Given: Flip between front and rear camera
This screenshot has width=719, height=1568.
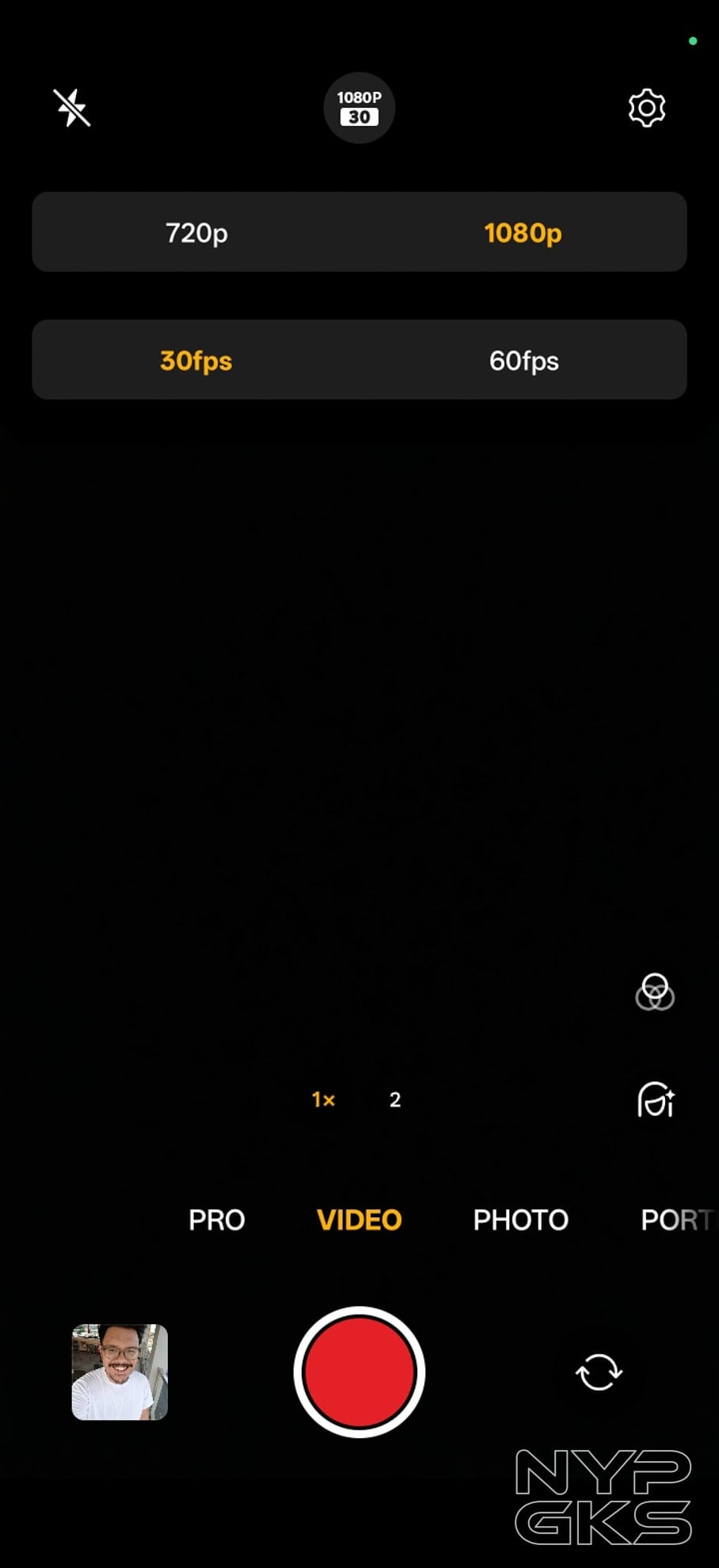Looking at the screenshot, I should pyautogui.click(x=599, y=1372).
